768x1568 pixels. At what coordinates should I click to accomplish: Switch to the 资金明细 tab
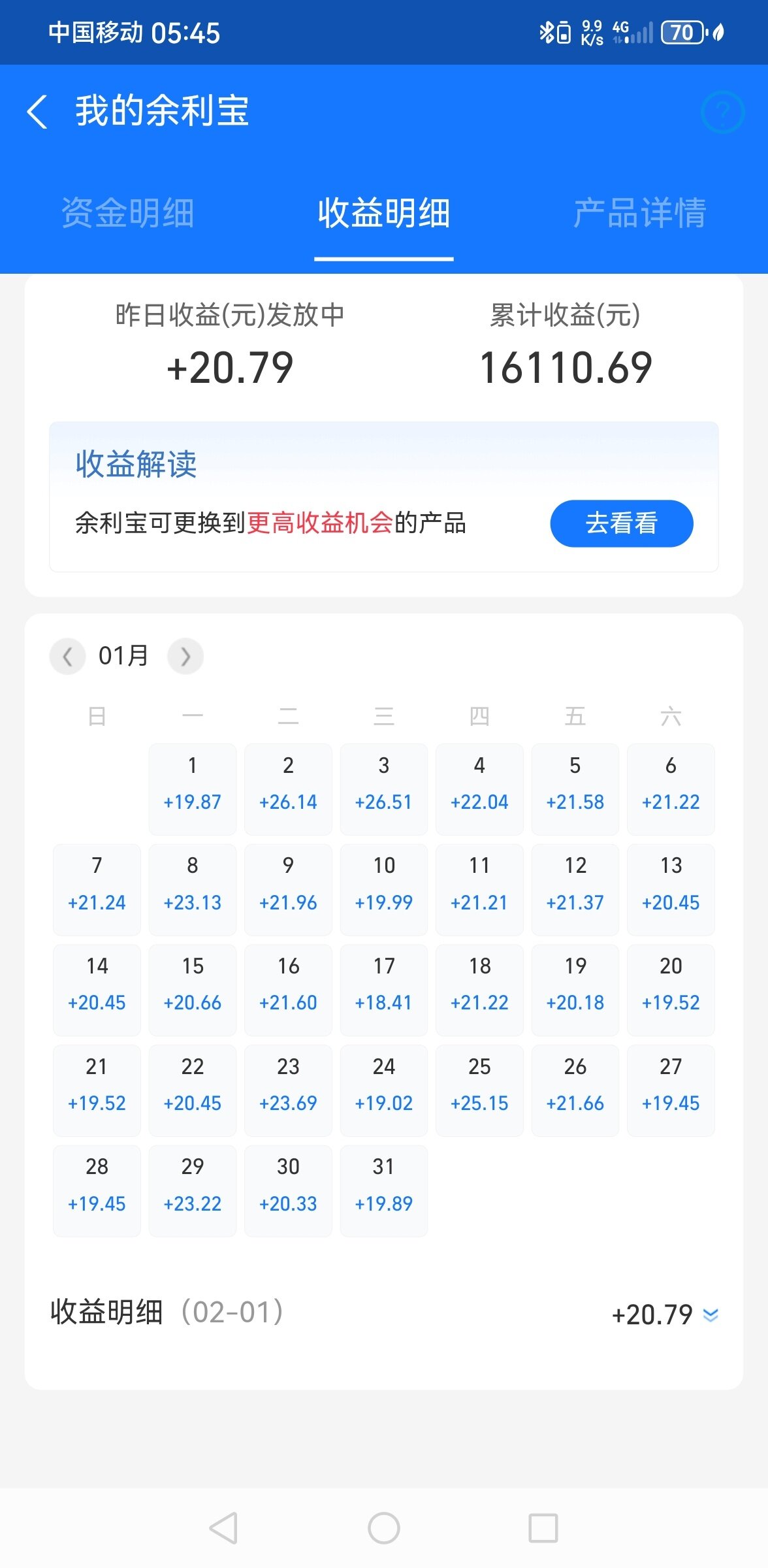[128, 213]
